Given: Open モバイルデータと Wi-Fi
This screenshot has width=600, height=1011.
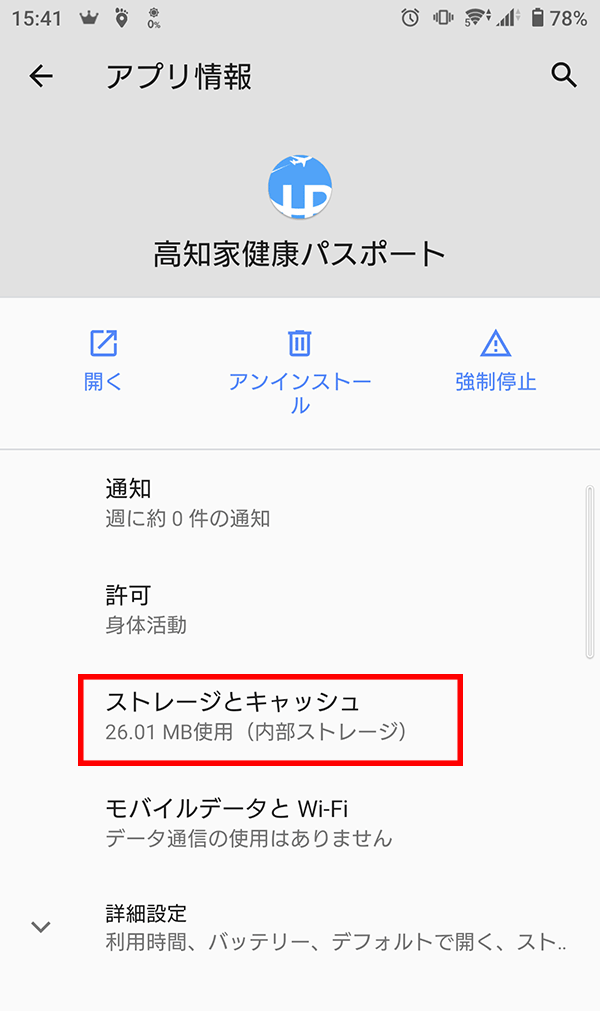Looking at the screenshot, I should point(300,821).
